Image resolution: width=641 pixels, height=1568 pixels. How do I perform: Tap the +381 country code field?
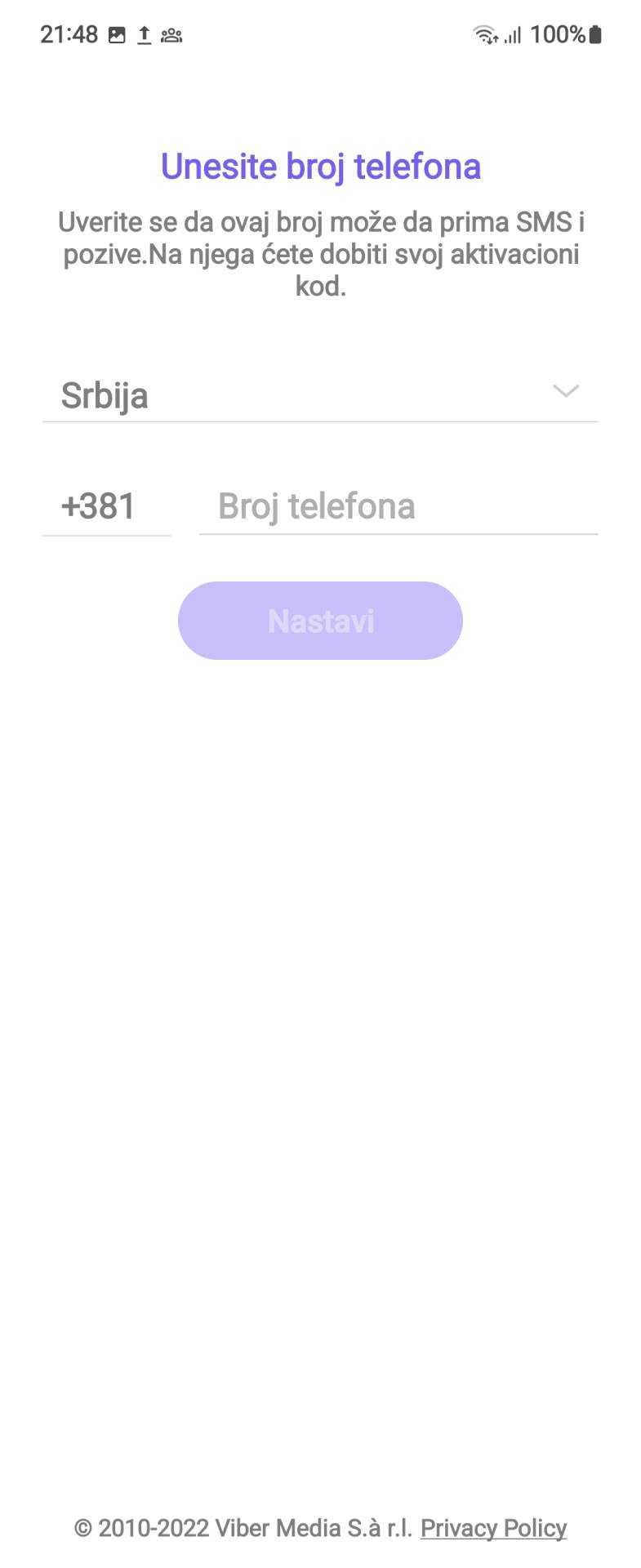[99, 506]
